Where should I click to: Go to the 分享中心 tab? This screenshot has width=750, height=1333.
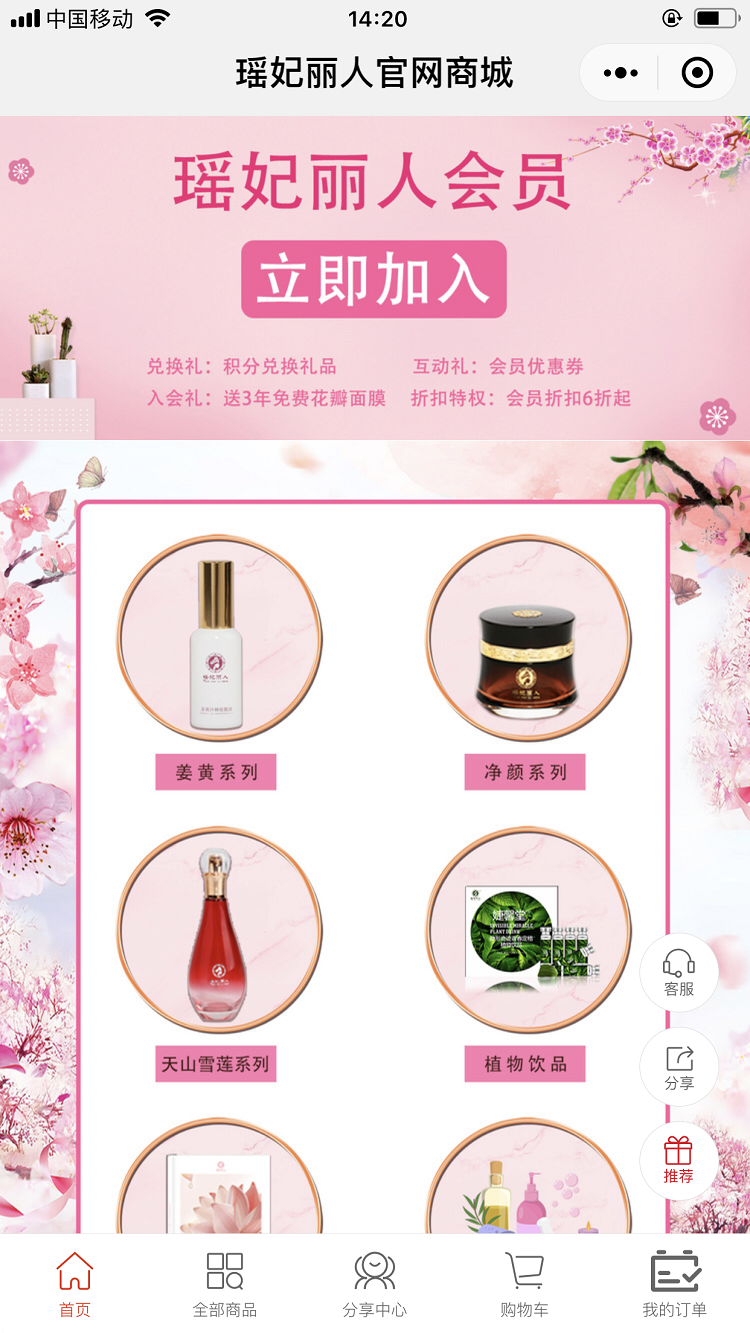tap(375, 1284)
